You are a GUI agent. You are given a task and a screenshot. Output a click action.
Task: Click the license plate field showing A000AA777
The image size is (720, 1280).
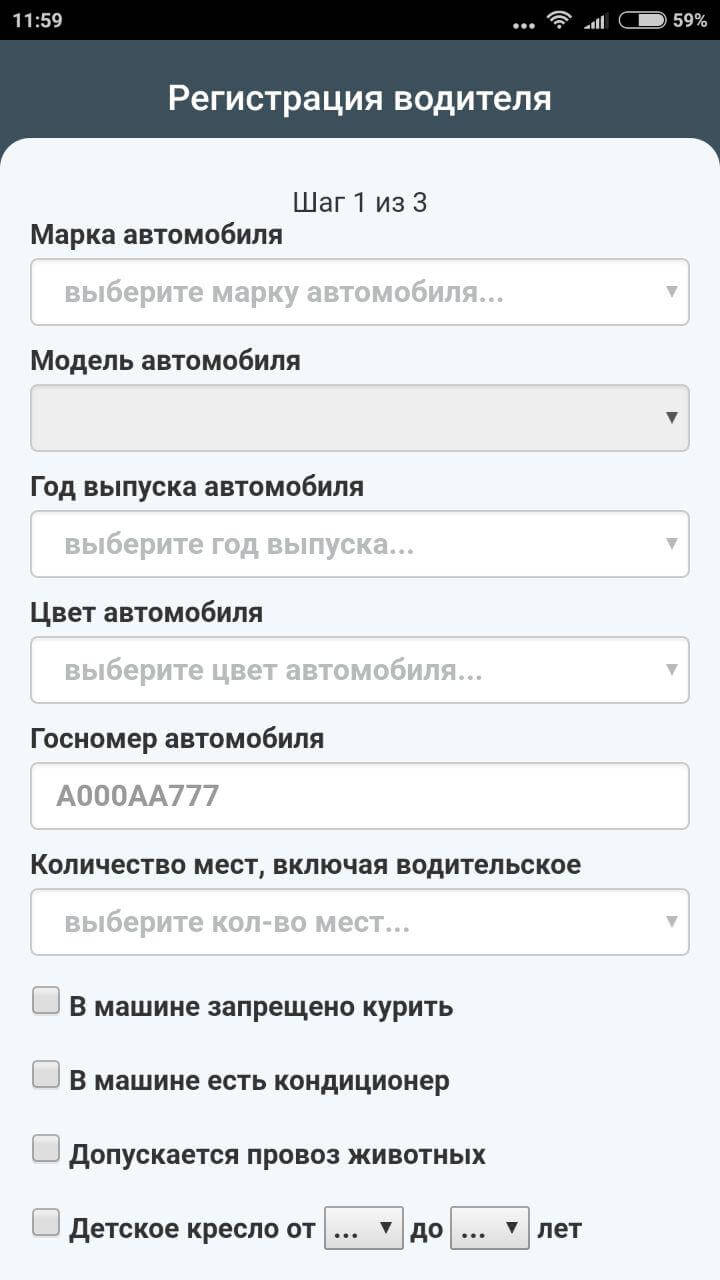[x=360, y=796]
